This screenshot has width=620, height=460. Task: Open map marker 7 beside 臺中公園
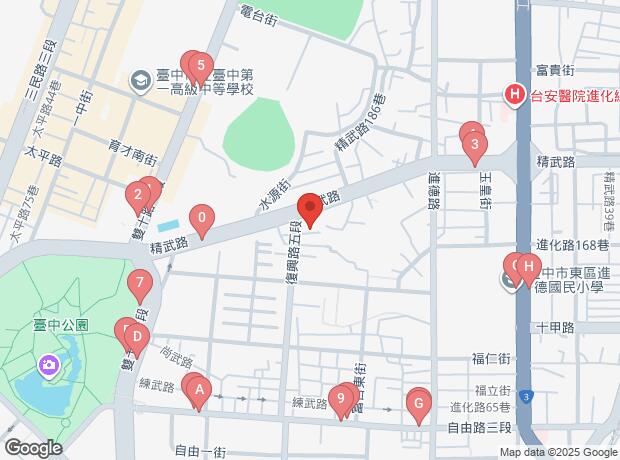coord(141,285)
